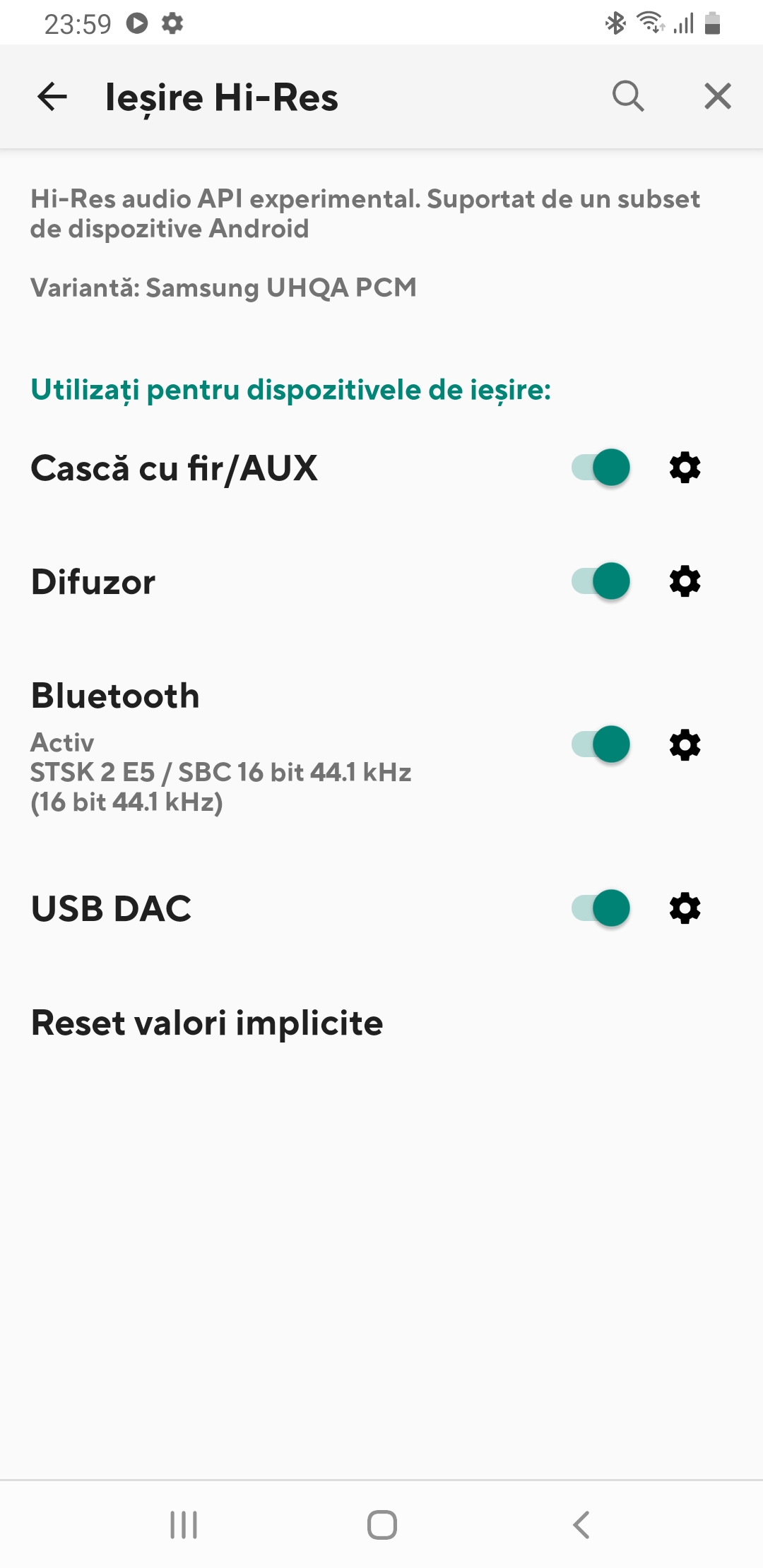
Task: Go back from Ieșire Hi-Res
Action: pos(52,97)
